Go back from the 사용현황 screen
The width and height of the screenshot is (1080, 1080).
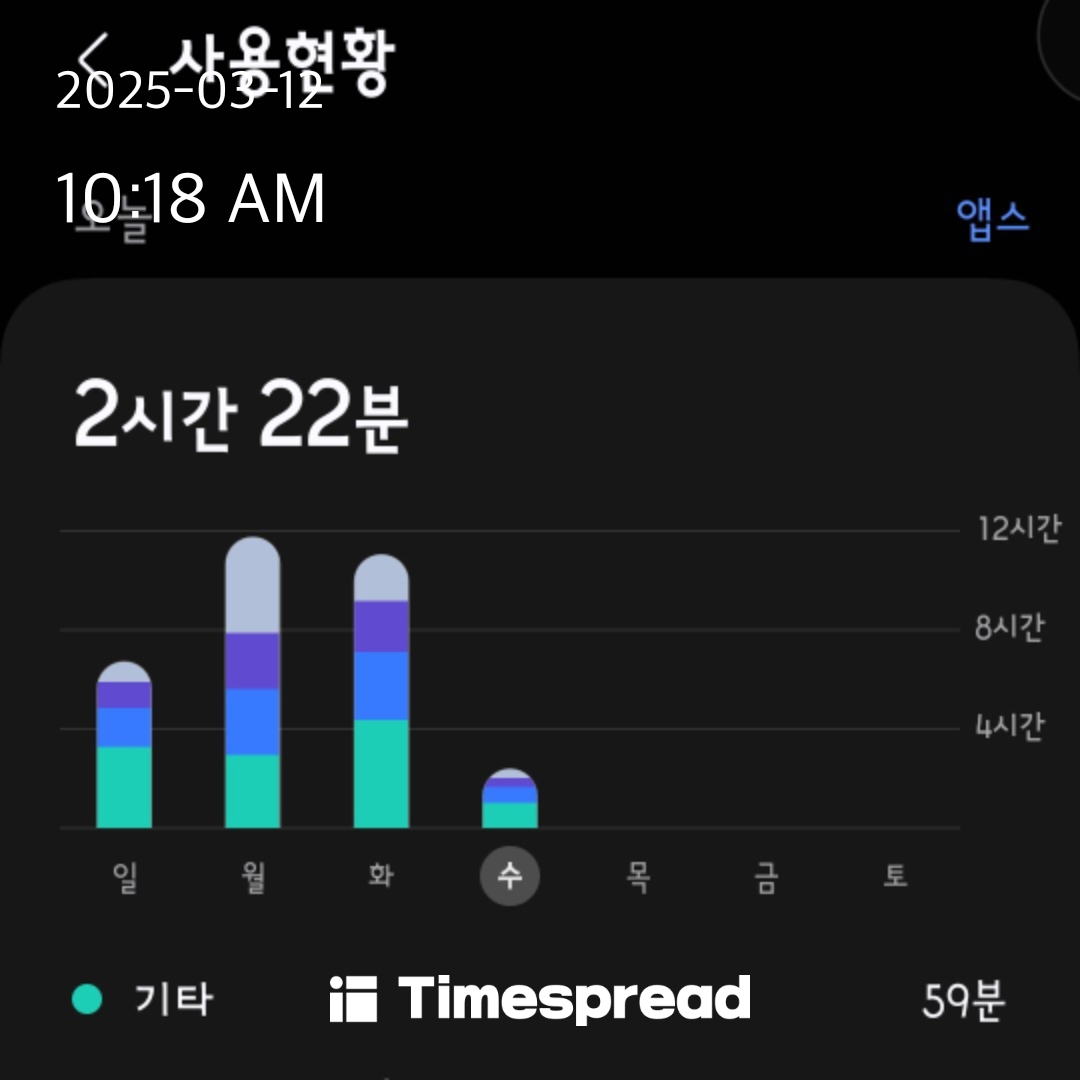[x=95, y=52]
